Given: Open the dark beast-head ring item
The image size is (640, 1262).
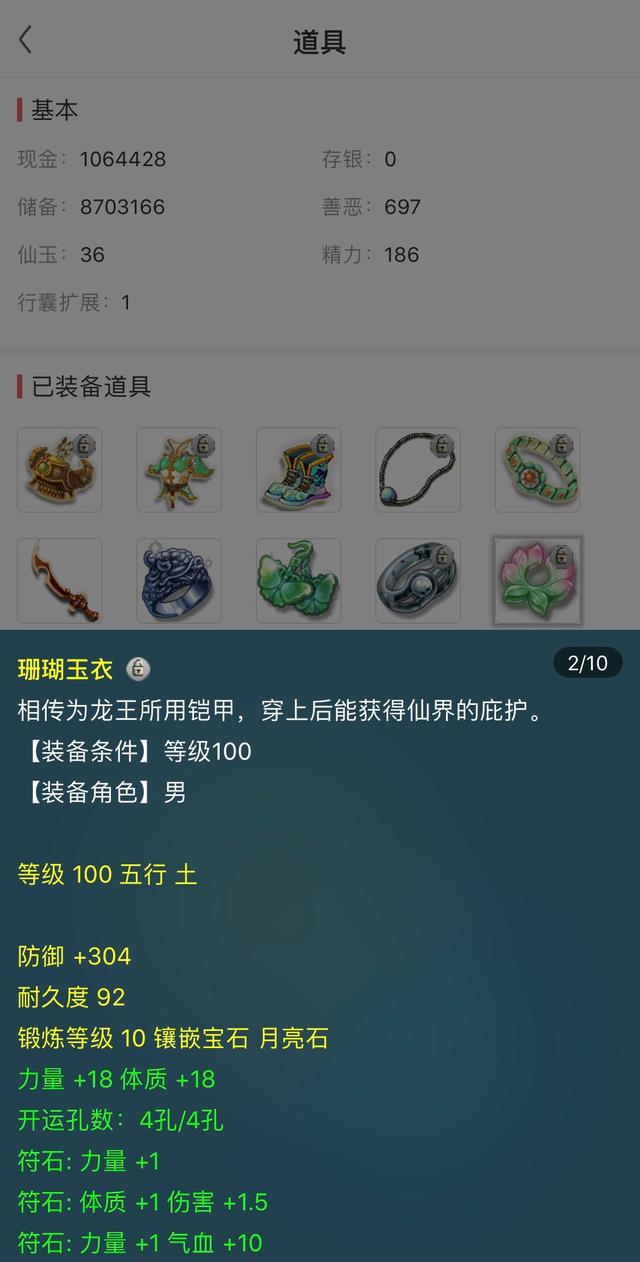Looking at the screenshot, I should [179, 581].
